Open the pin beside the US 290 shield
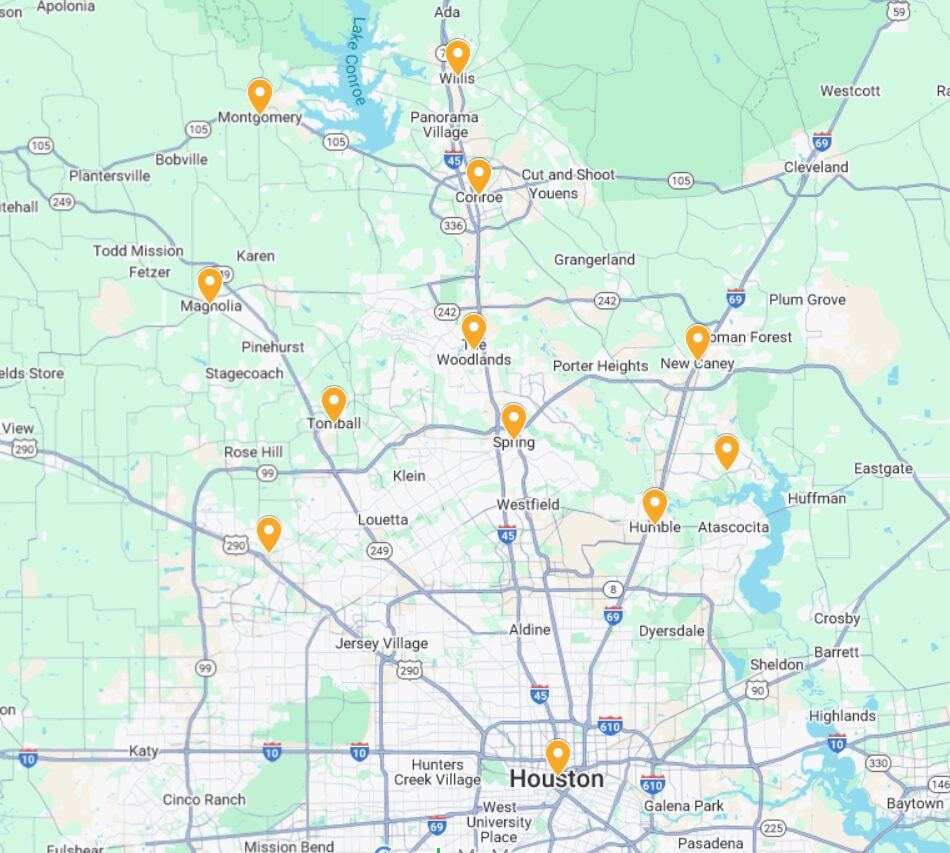Viewport: 950px width, 853px height. click(x=268, y=533)
